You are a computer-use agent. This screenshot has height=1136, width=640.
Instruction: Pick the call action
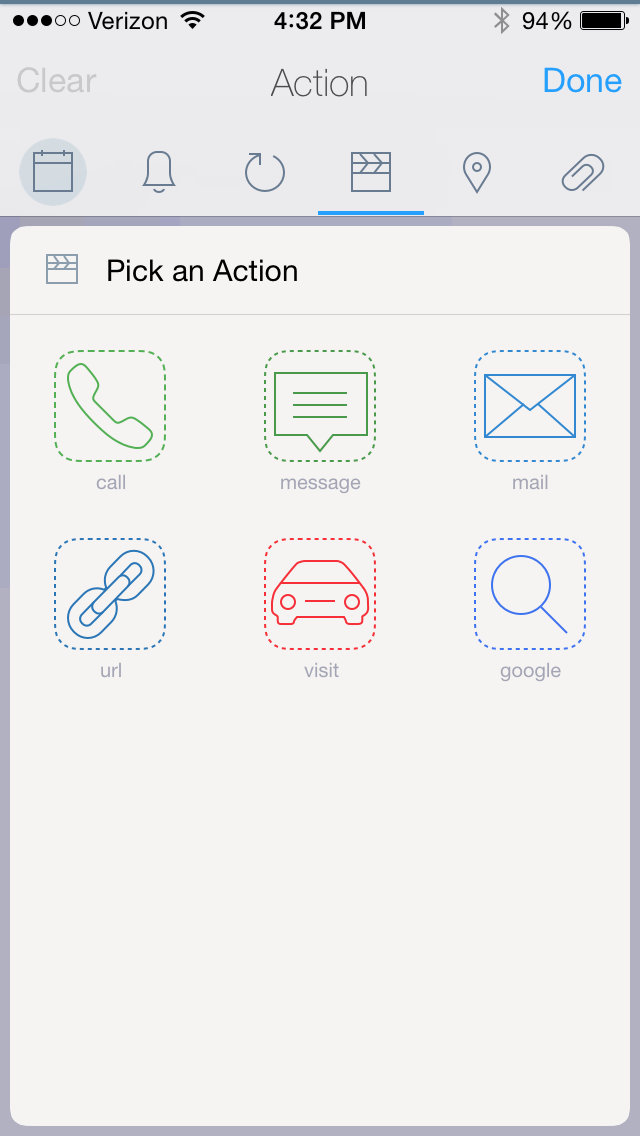pos(110,406)
